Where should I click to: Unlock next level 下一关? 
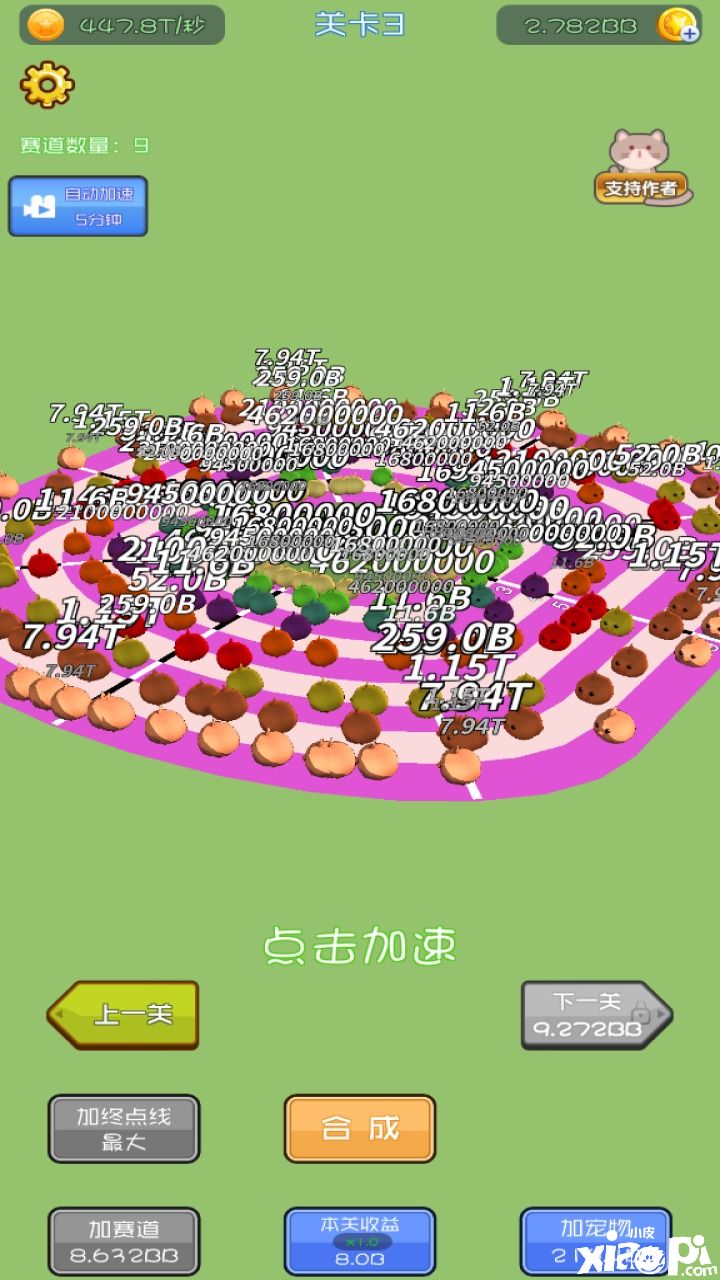(596, 1015)
